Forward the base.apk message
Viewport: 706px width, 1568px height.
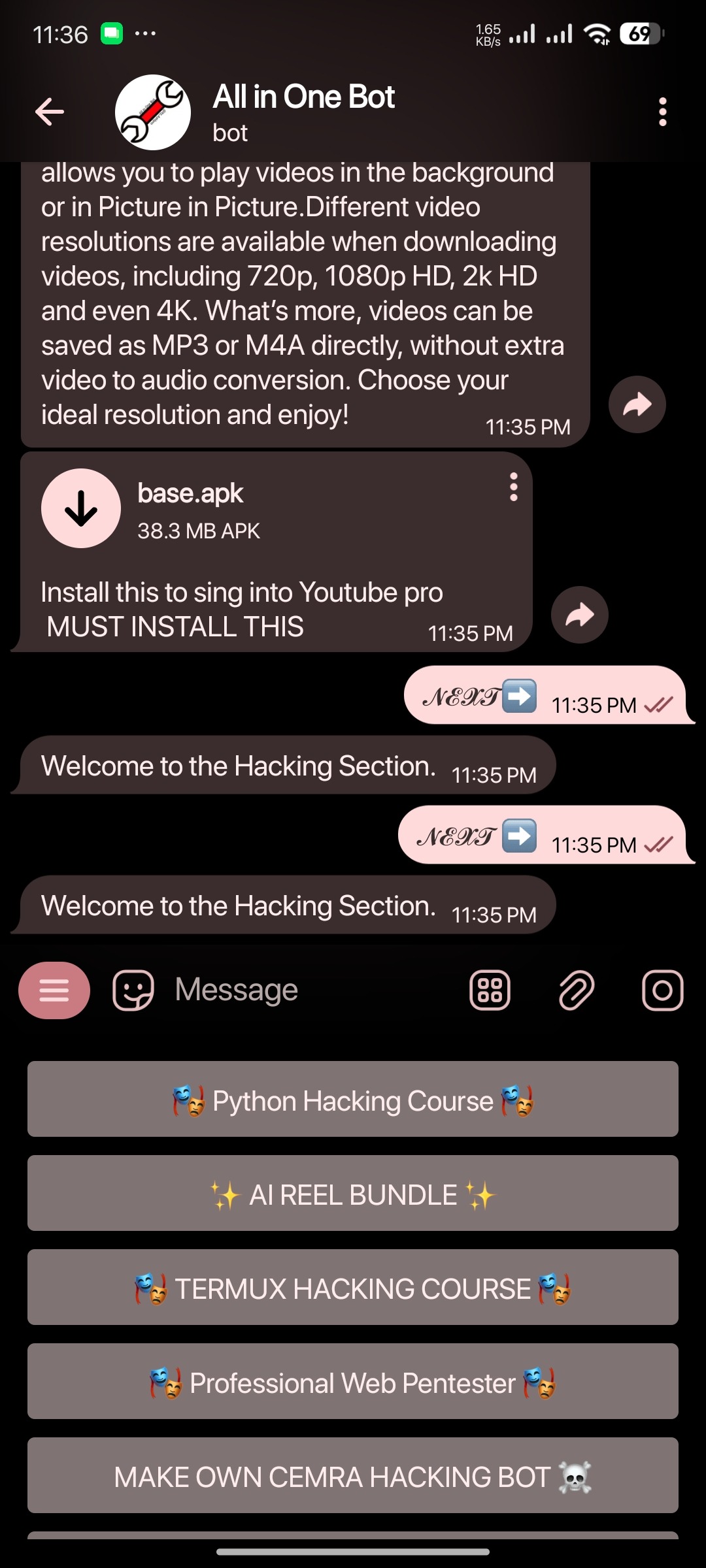pos(579,615)
